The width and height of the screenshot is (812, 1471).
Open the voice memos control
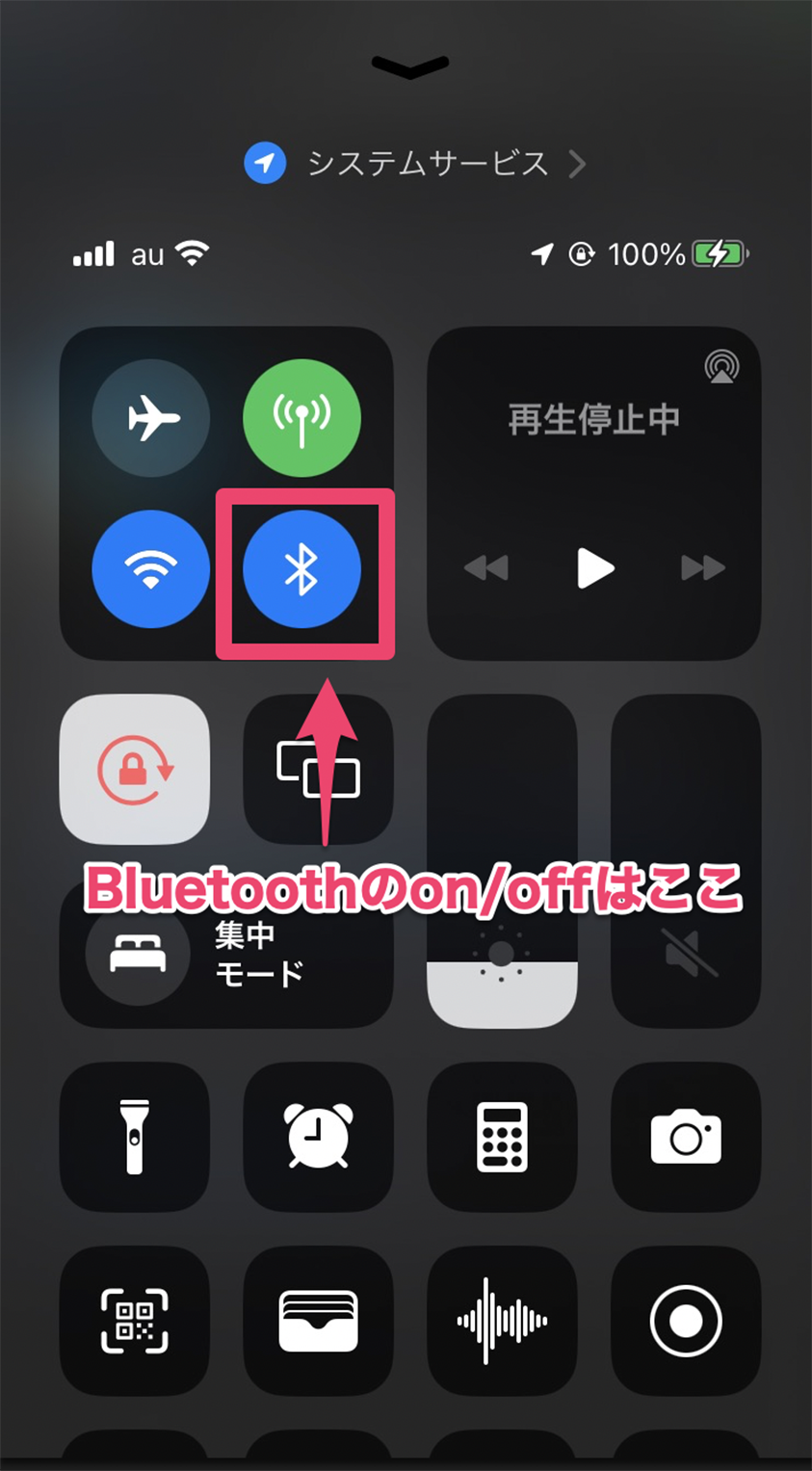coord(502,1321)
